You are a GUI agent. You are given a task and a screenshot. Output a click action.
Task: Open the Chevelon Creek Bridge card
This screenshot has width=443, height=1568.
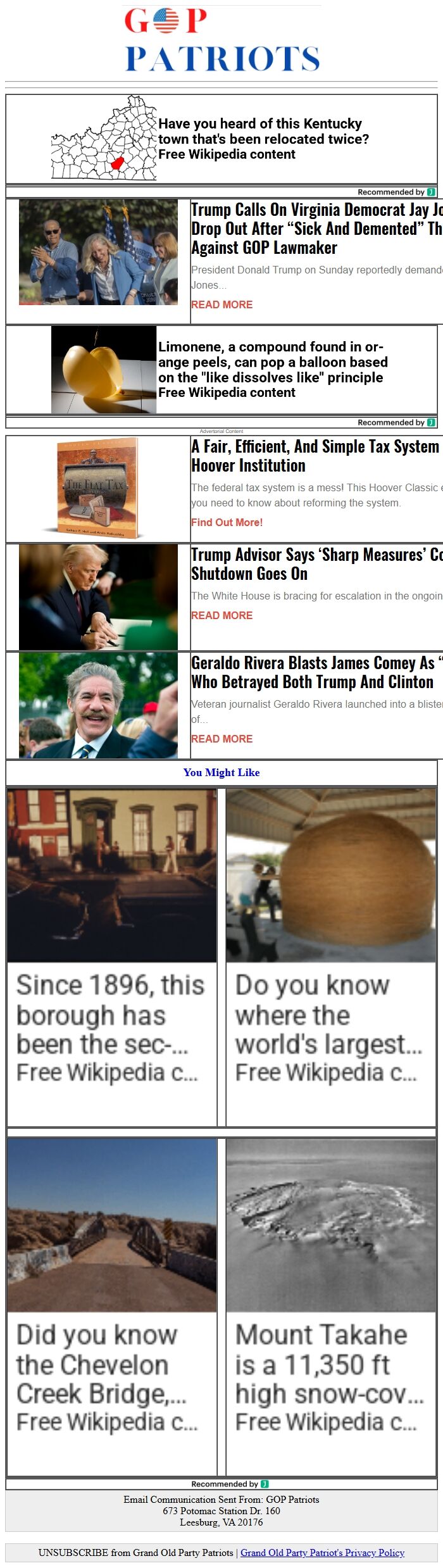pos(112,1307)
